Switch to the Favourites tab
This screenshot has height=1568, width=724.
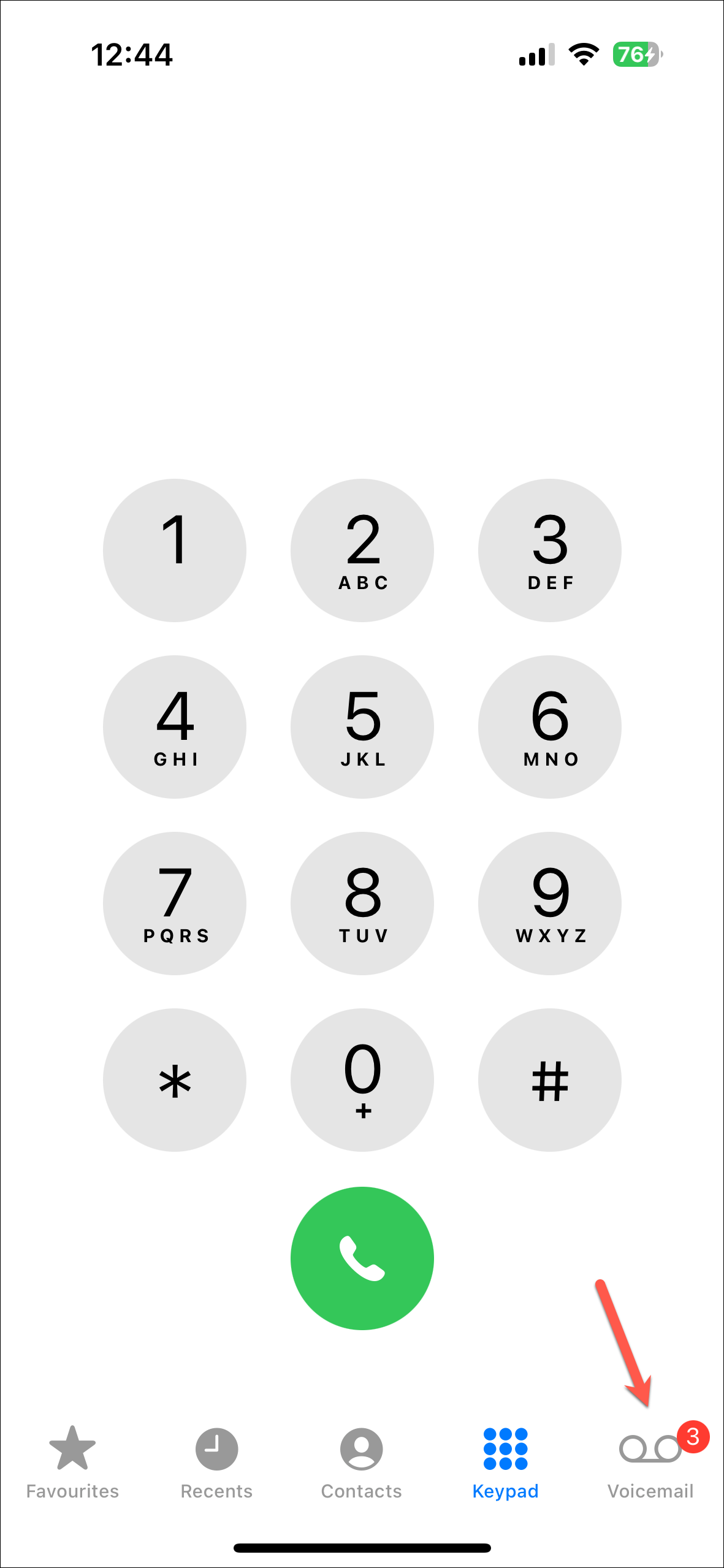coord(72,1462)
